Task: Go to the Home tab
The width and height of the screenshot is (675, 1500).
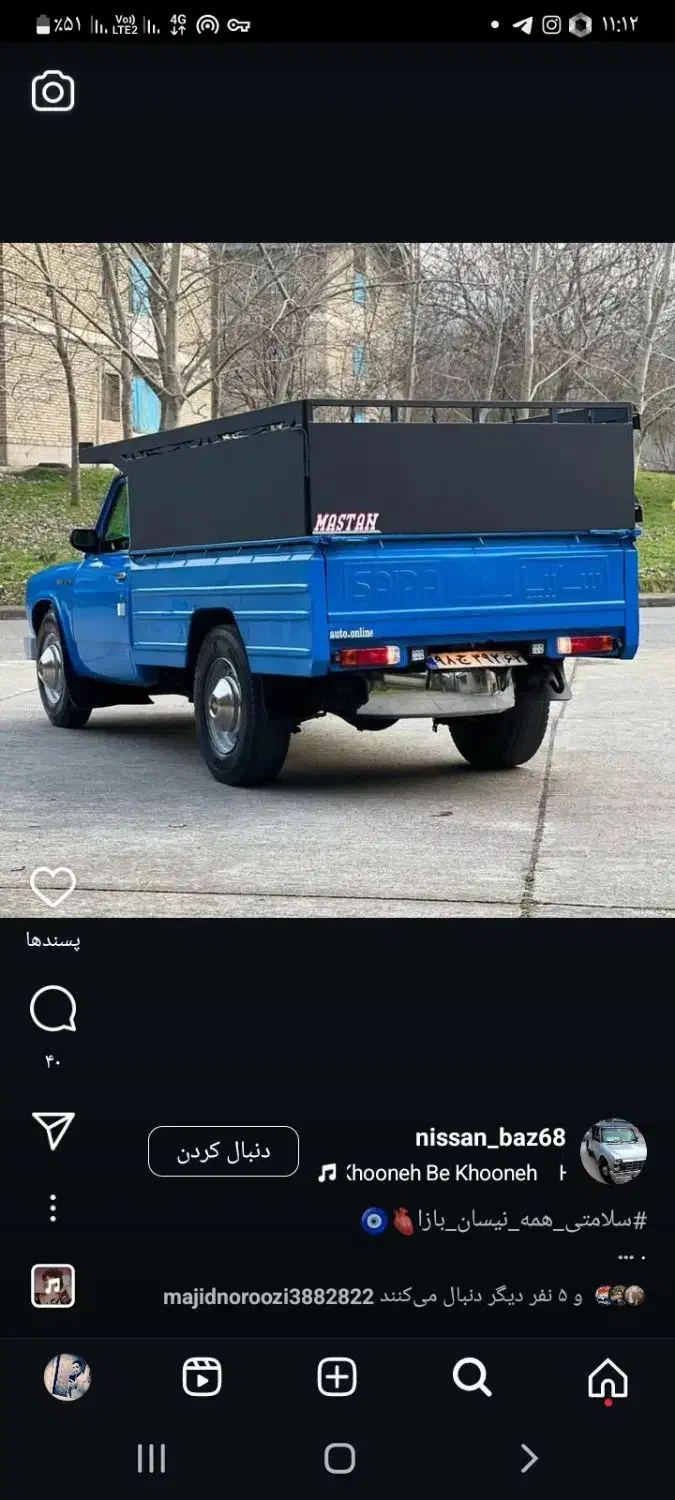Action: [607, 1378]
